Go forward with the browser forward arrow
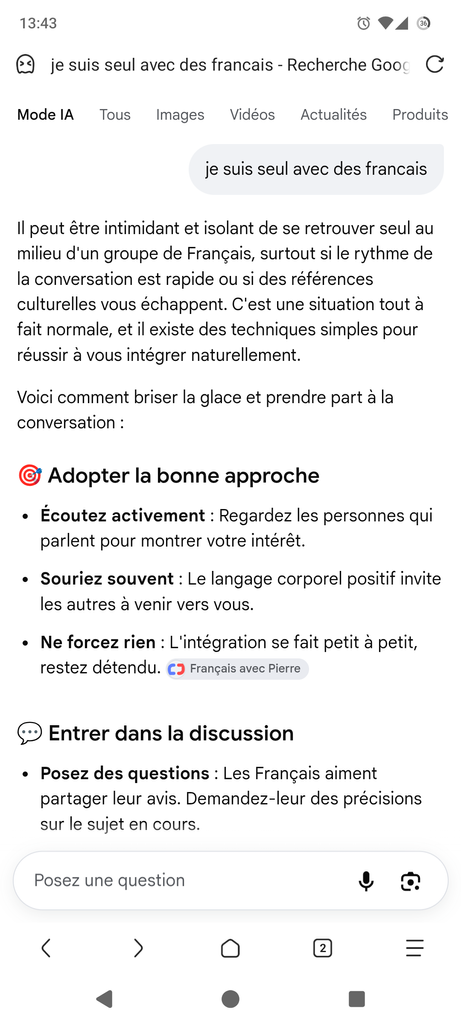Screen dimensions: 461x1024 [138, 948]
